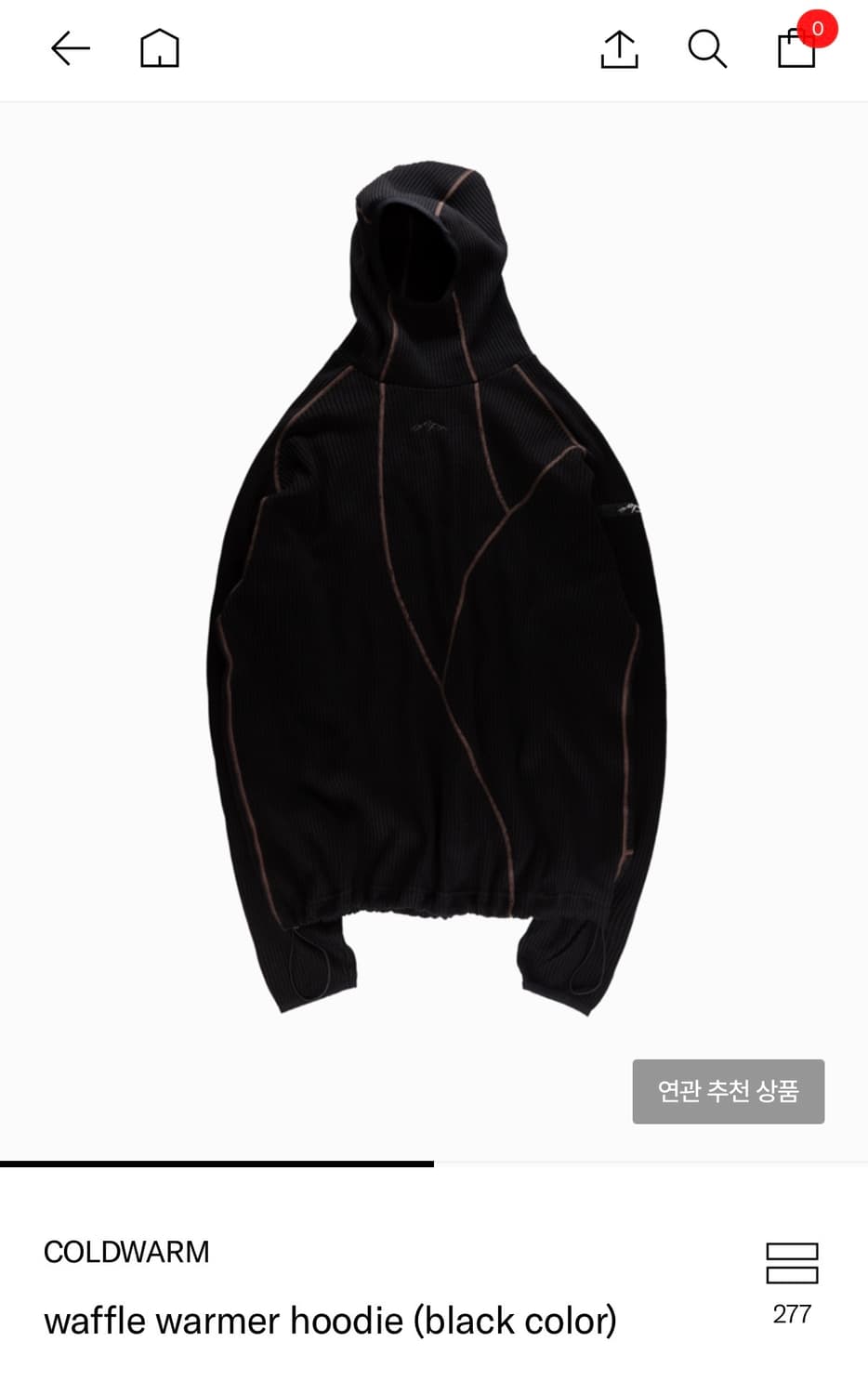
Task: Open the COLDWARM brand page
Action: coord(126,1252)
